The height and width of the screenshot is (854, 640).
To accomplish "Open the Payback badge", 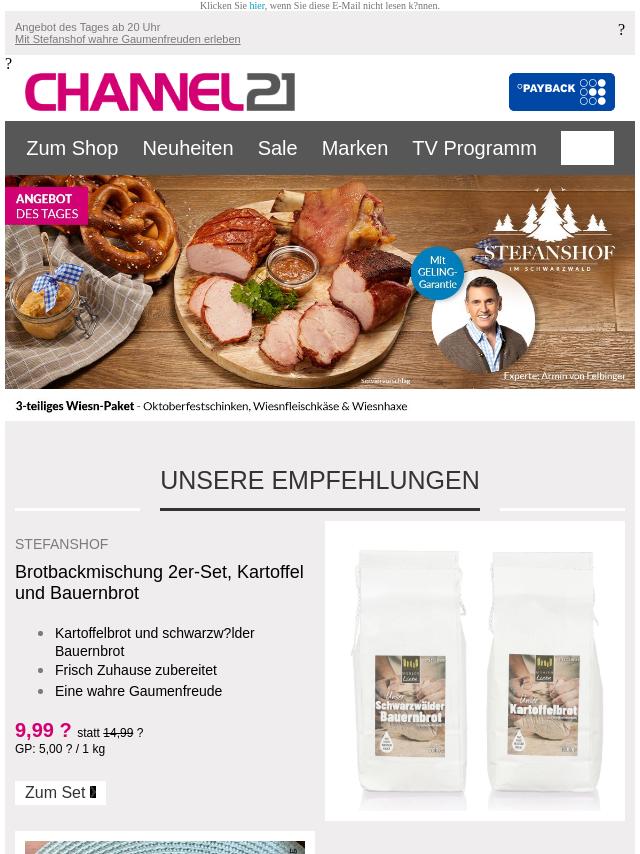I will (x=561, y=92).
